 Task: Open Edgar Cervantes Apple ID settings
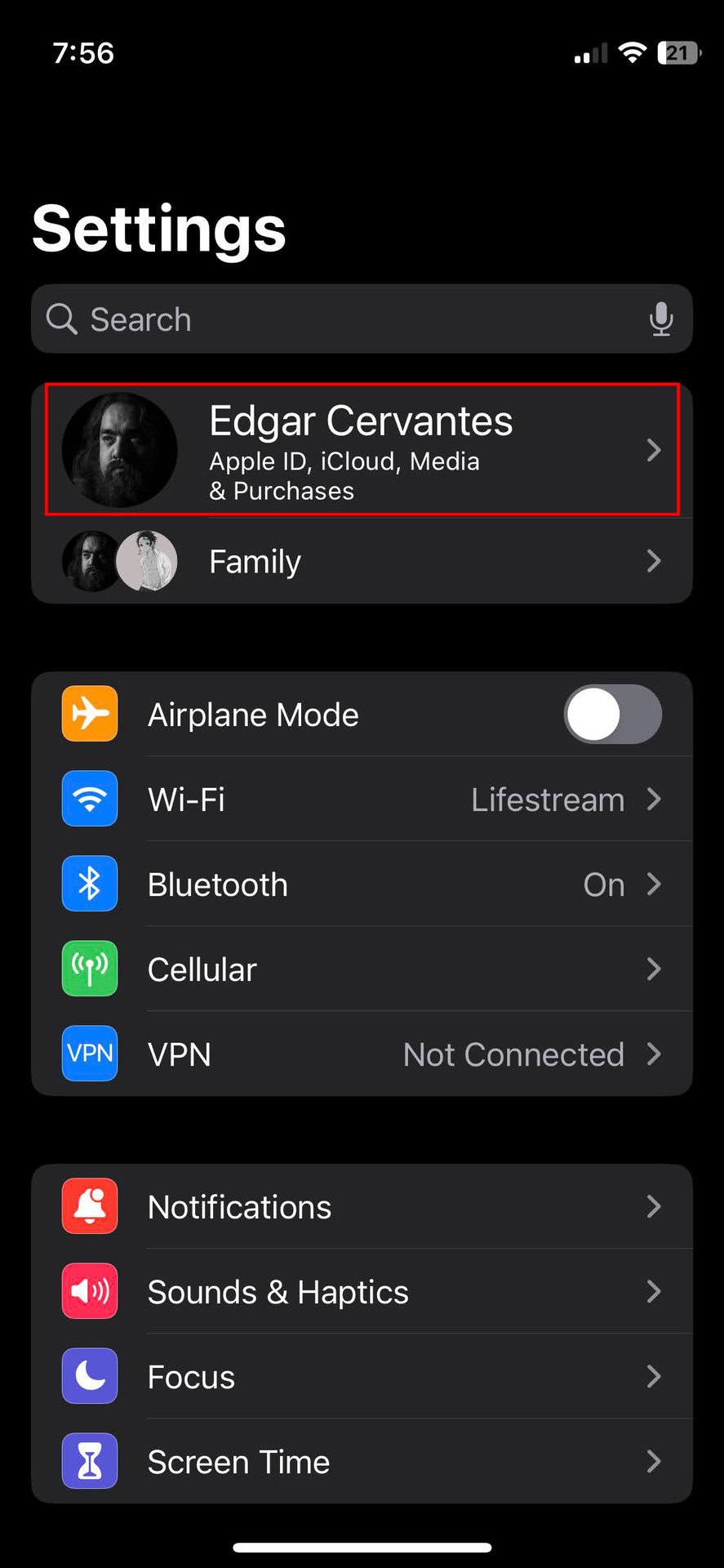362,449
